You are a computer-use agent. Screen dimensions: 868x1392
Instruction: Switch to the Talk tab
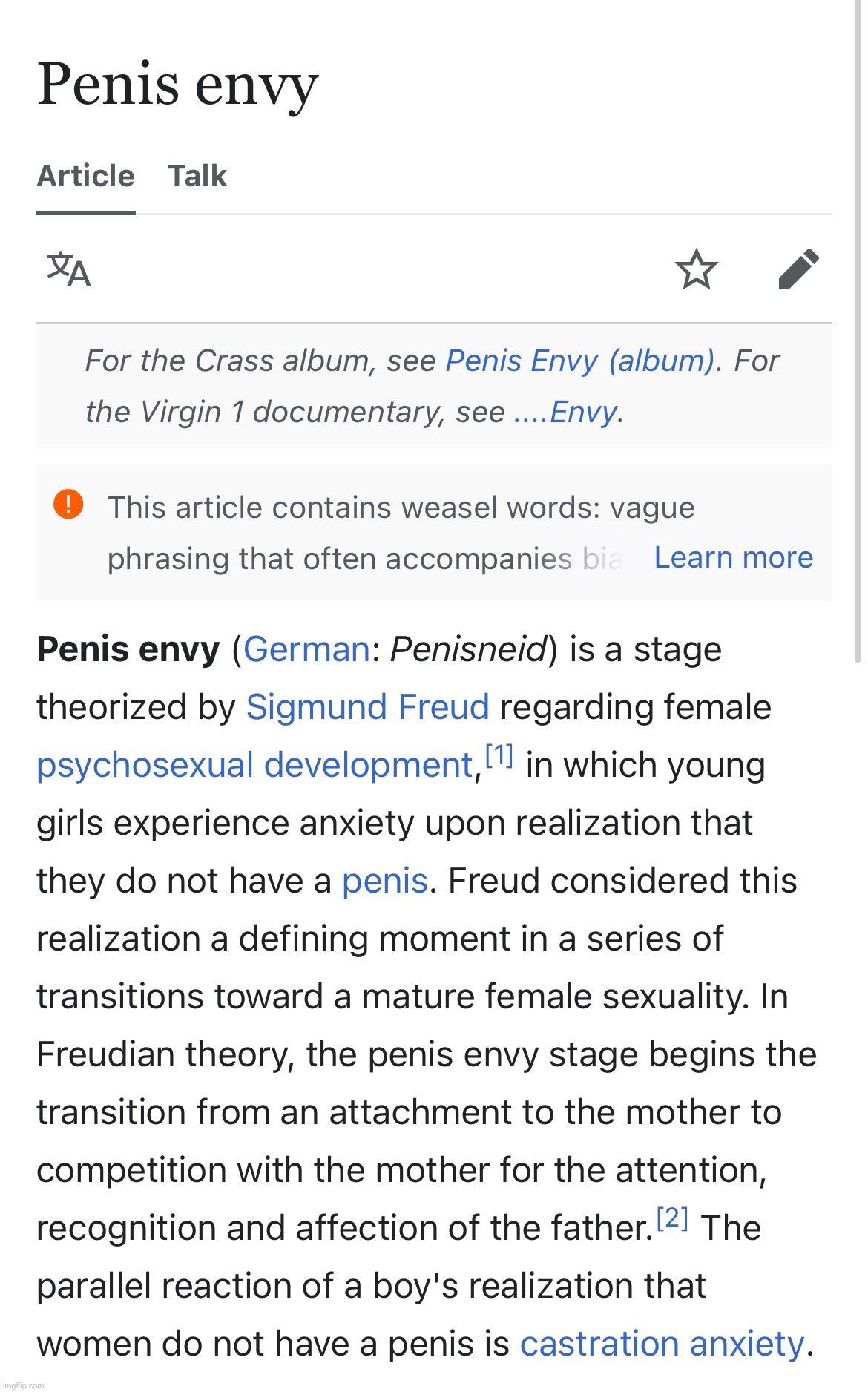(197, 177)
